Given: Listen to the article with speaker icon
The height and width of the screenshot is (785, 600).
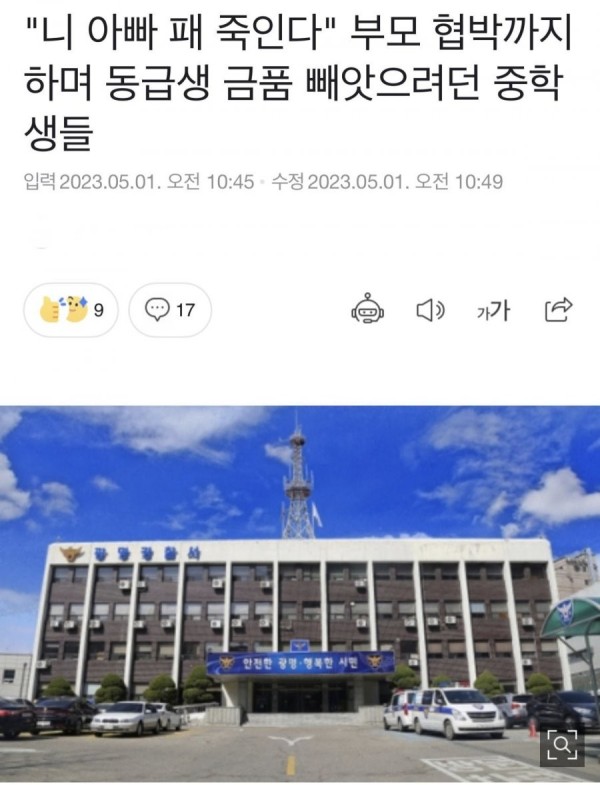Looking at the screenshot, I should (430, 310).
